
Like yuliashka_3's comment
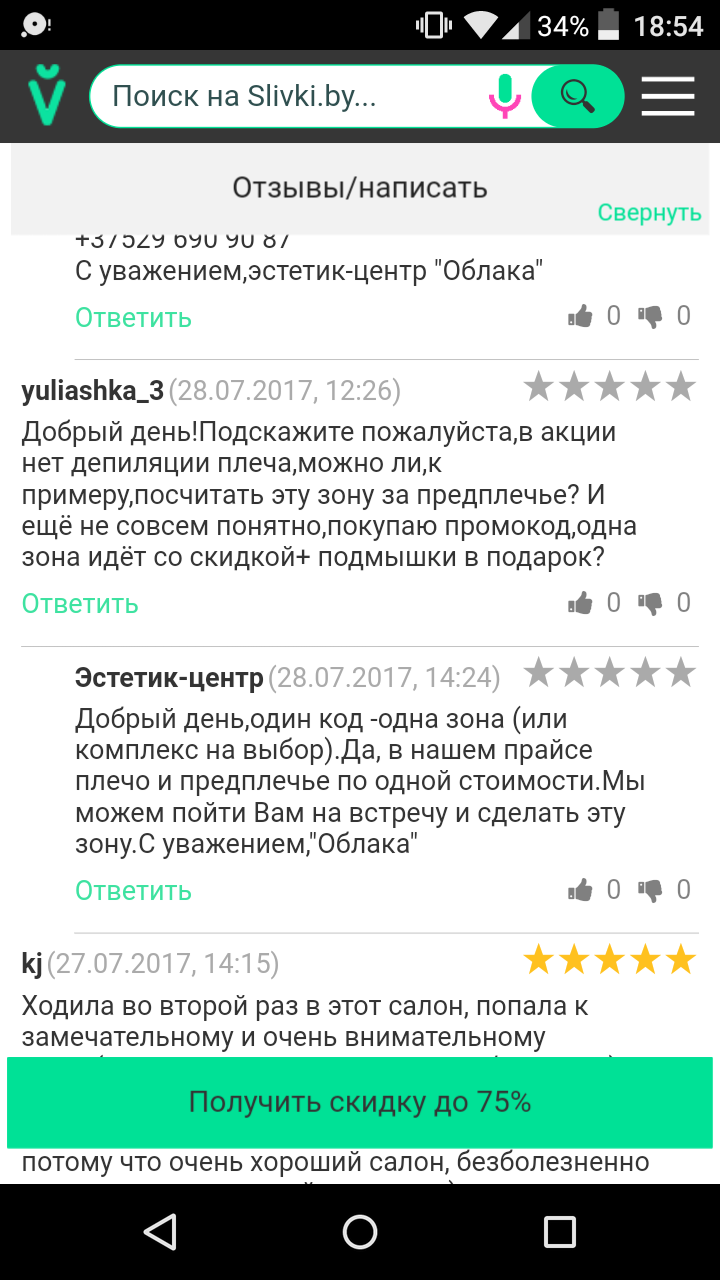[x=581, y=602]
